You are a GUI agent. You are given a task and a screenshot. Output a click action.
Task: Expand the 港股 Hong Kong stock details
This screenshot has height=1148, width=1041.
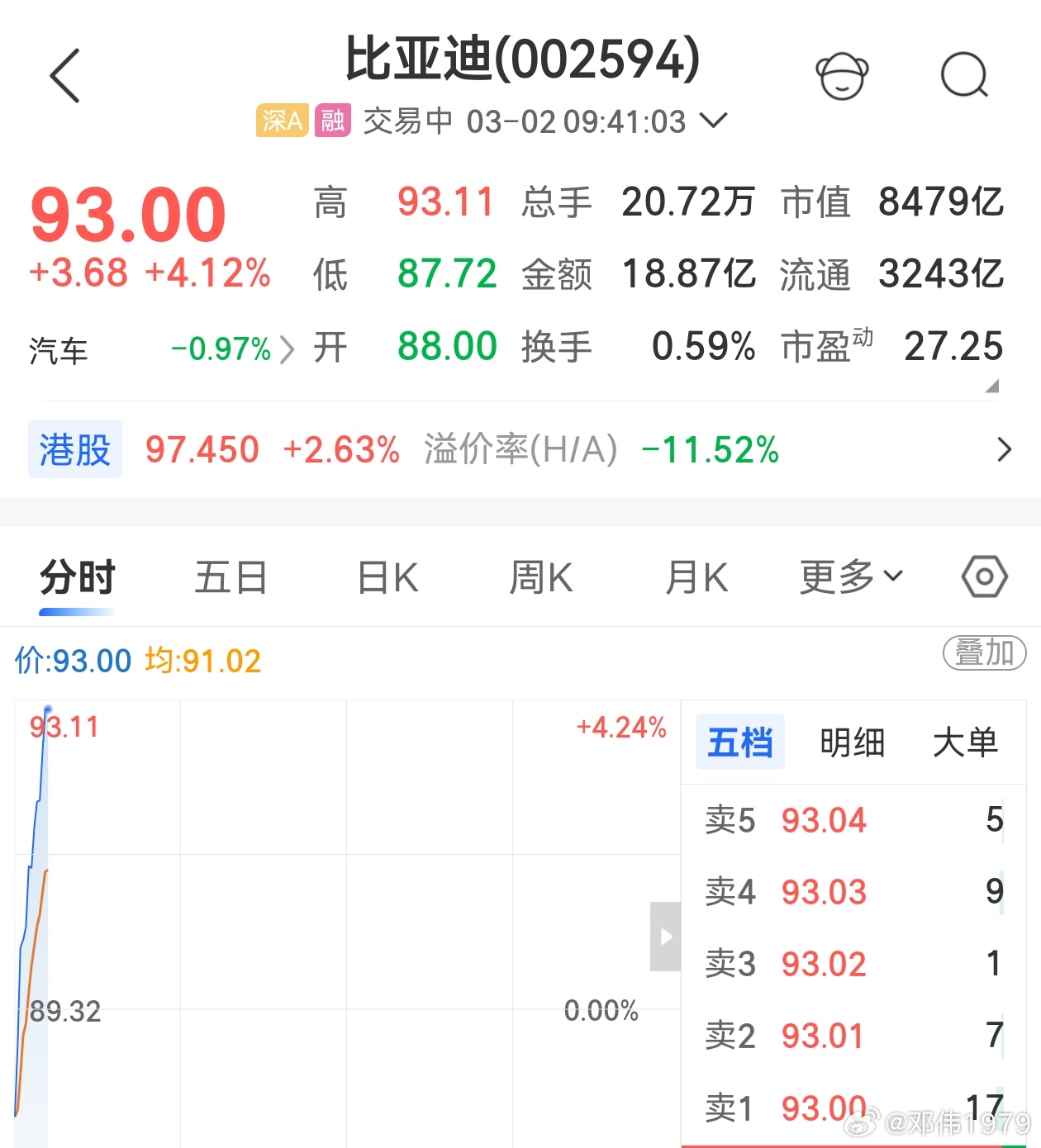tap(1005, 449)
